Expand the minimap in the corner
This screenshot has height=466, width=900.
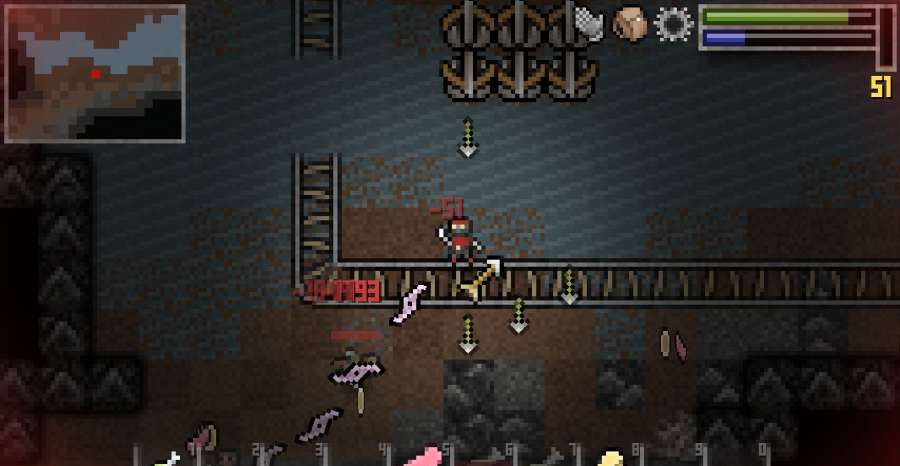(95, 73)
